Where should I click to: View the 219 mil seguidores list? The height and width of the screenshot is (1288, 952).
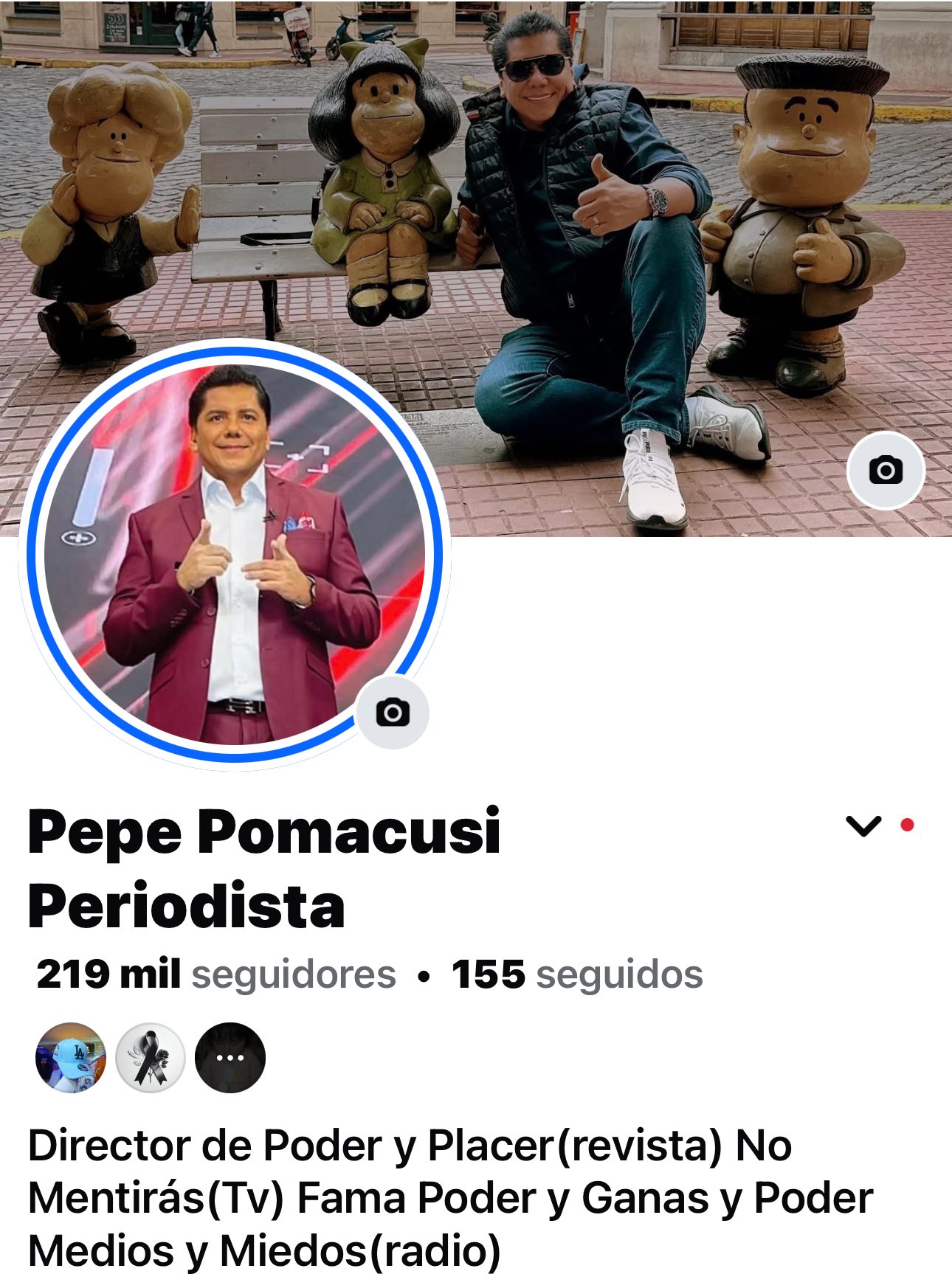click(216, 974)
